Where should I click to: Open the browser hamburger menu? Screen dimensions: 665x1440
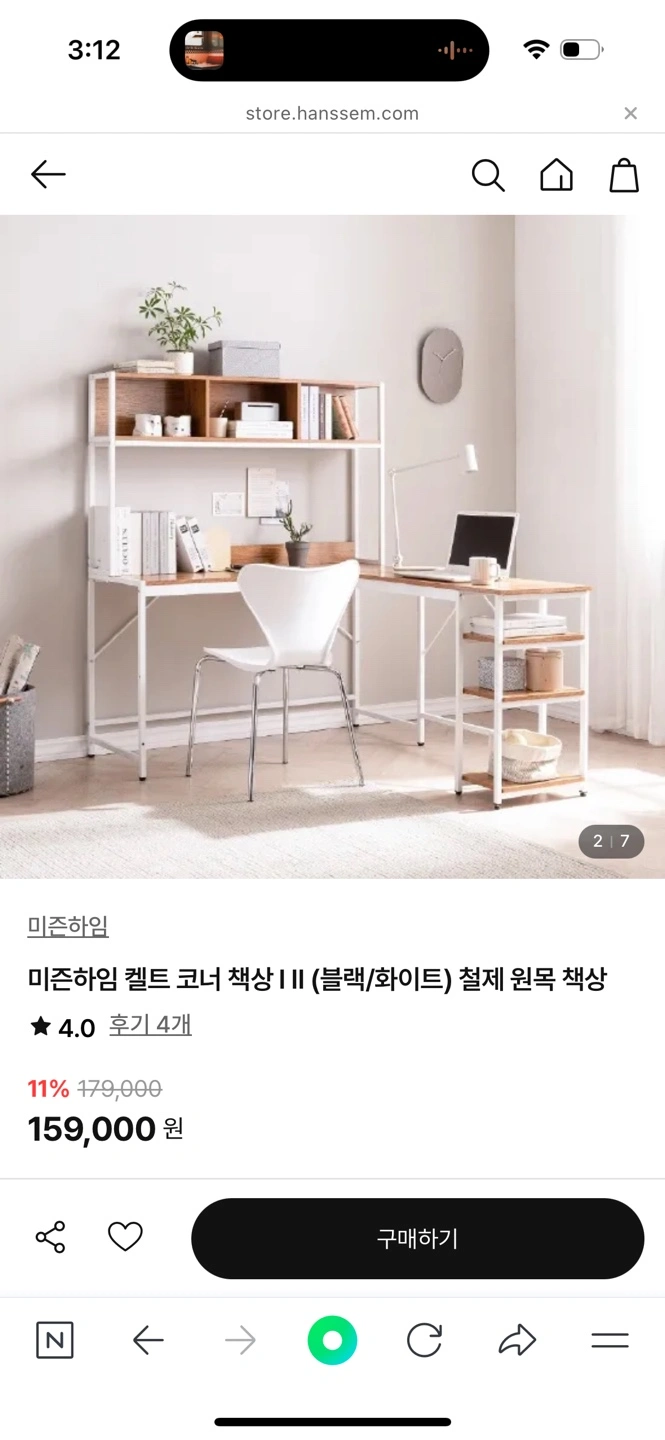(x=609, y=1340)
